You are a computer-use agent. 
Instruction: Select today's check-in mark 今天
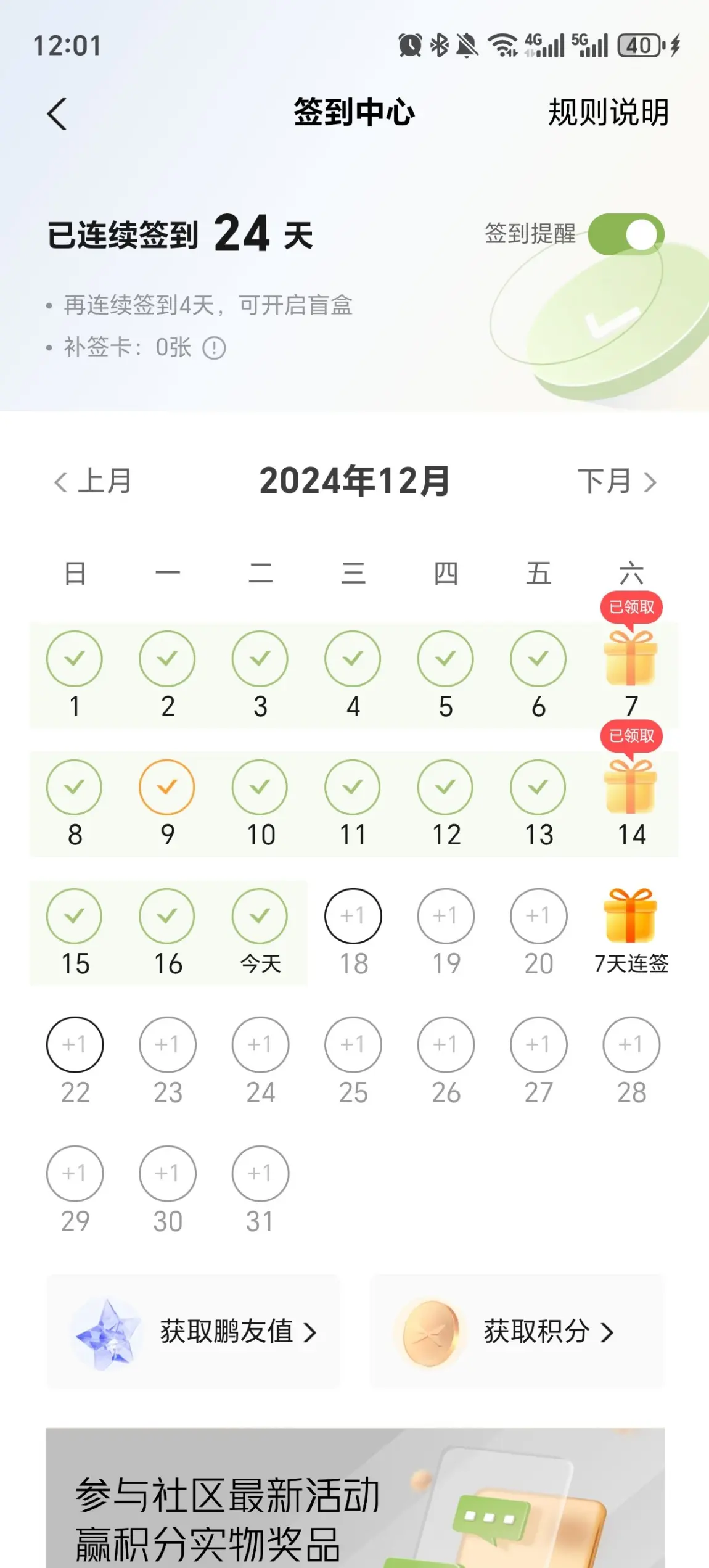260,916
